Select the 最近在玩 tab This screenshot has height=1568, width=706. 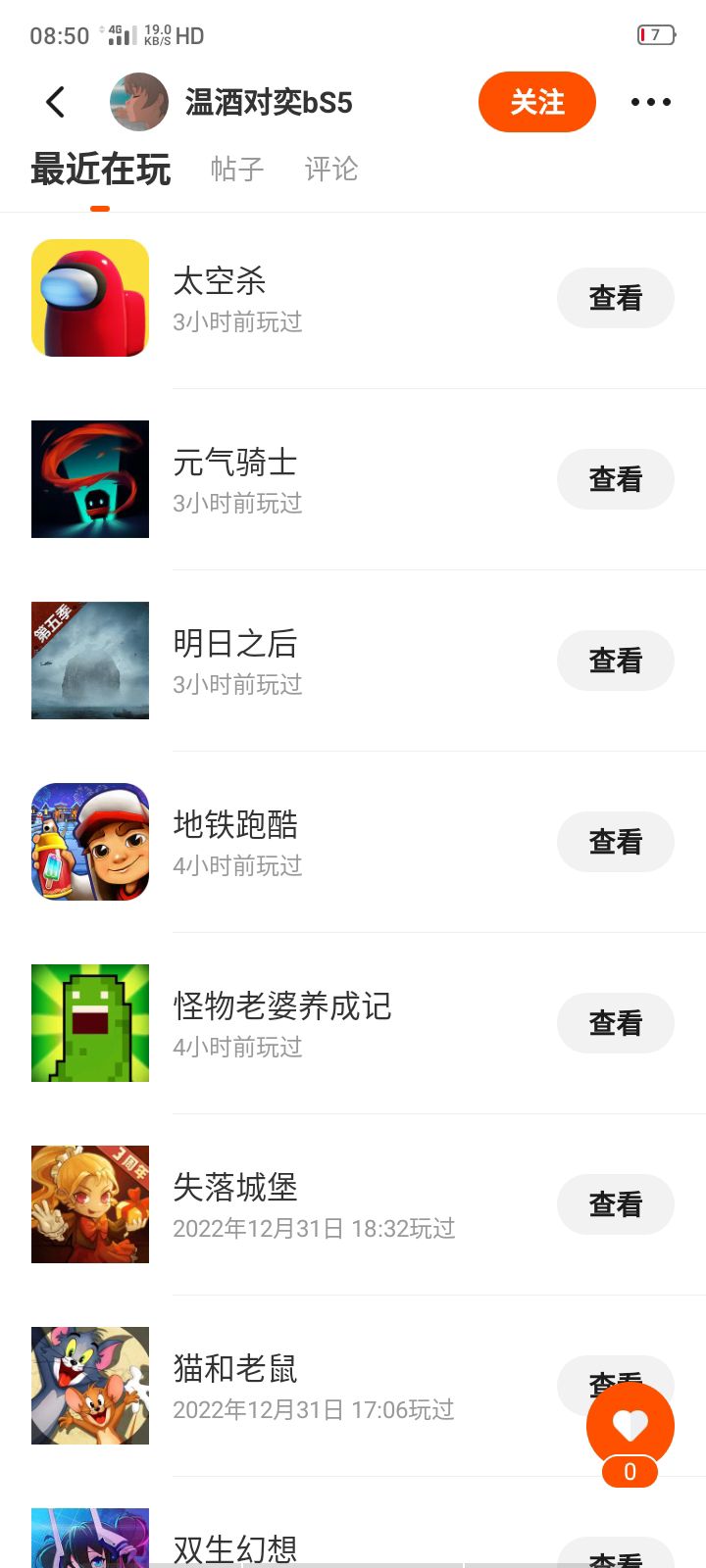tap(100, 170)
